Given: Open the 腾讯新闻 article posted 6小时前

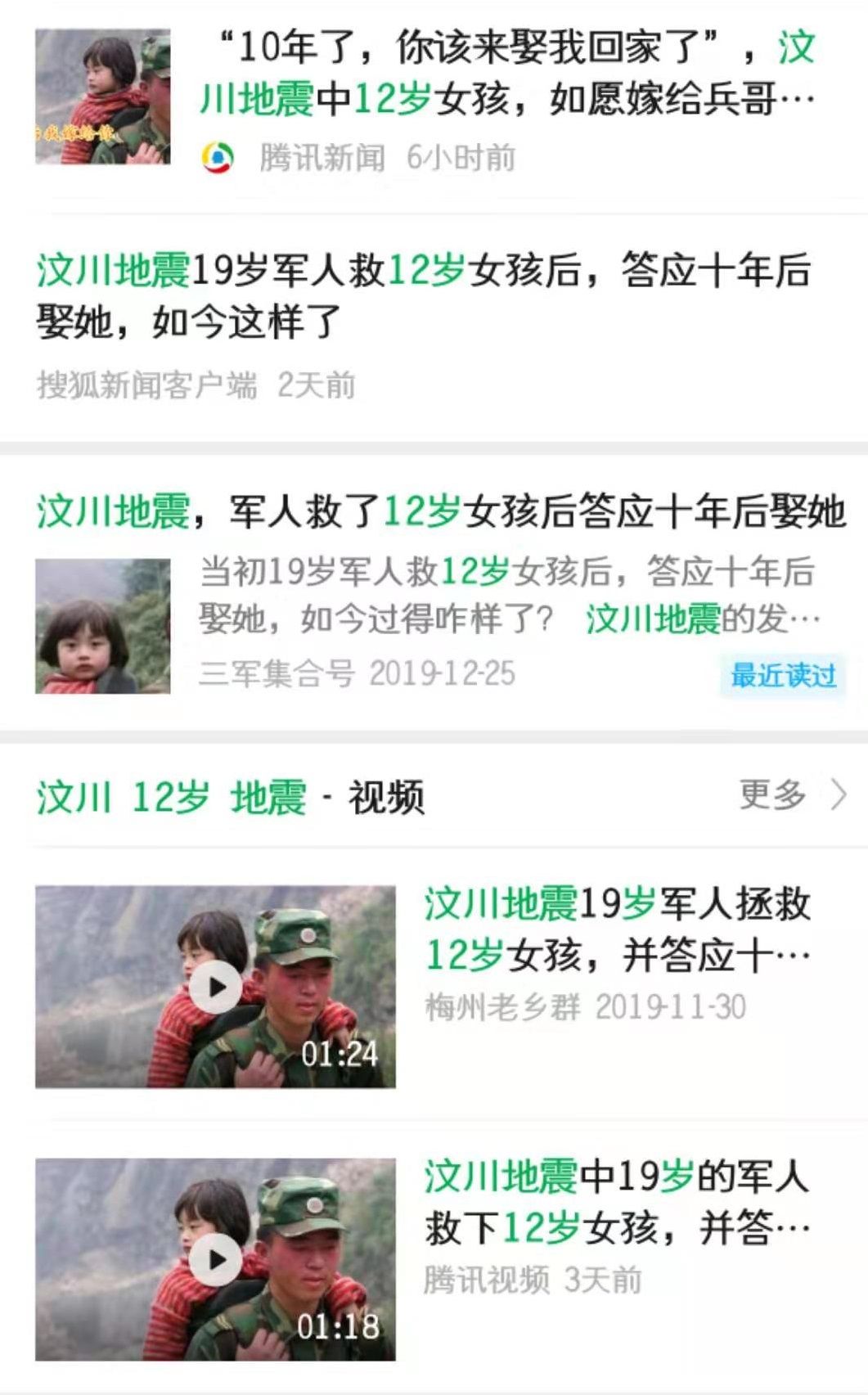Looking at the screenshot, I should (x=507, y=74).
